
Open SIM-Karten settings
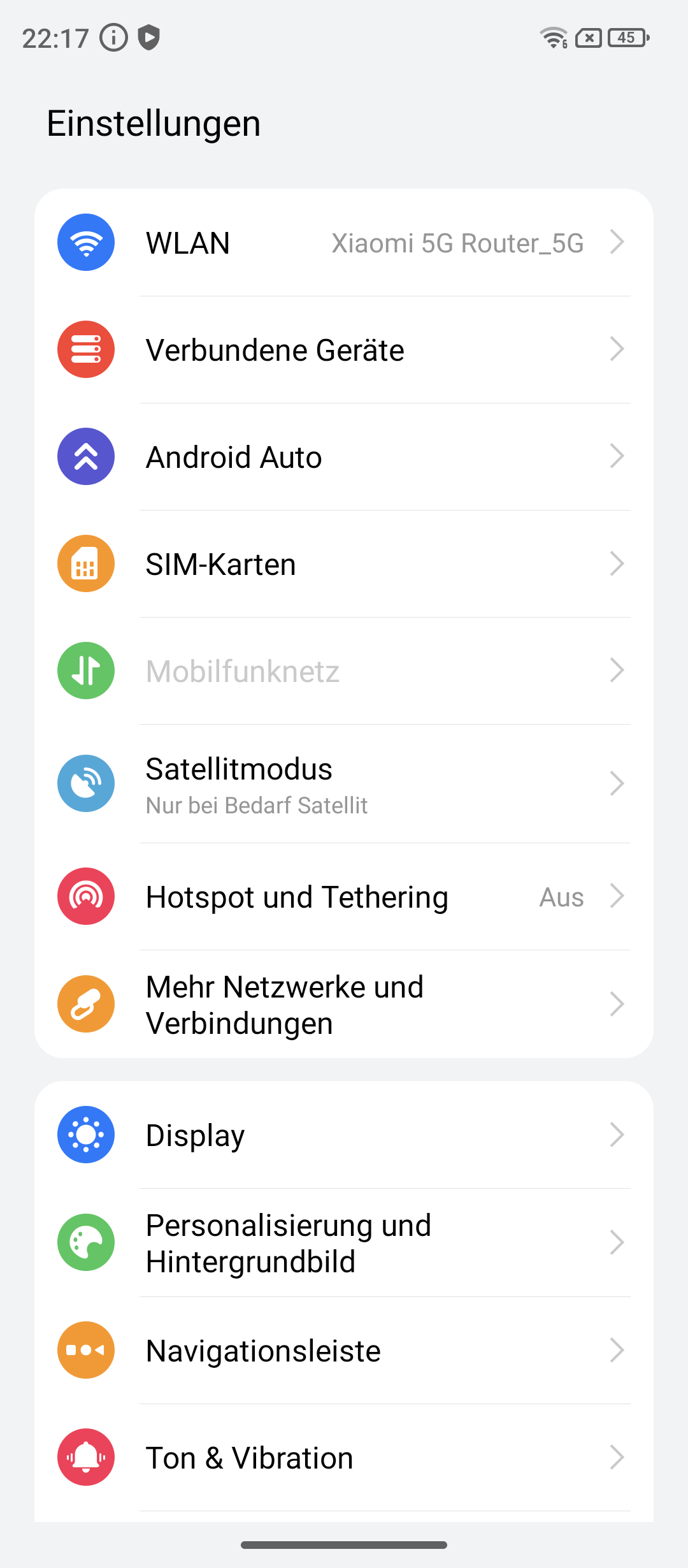[x=344, y=563]
